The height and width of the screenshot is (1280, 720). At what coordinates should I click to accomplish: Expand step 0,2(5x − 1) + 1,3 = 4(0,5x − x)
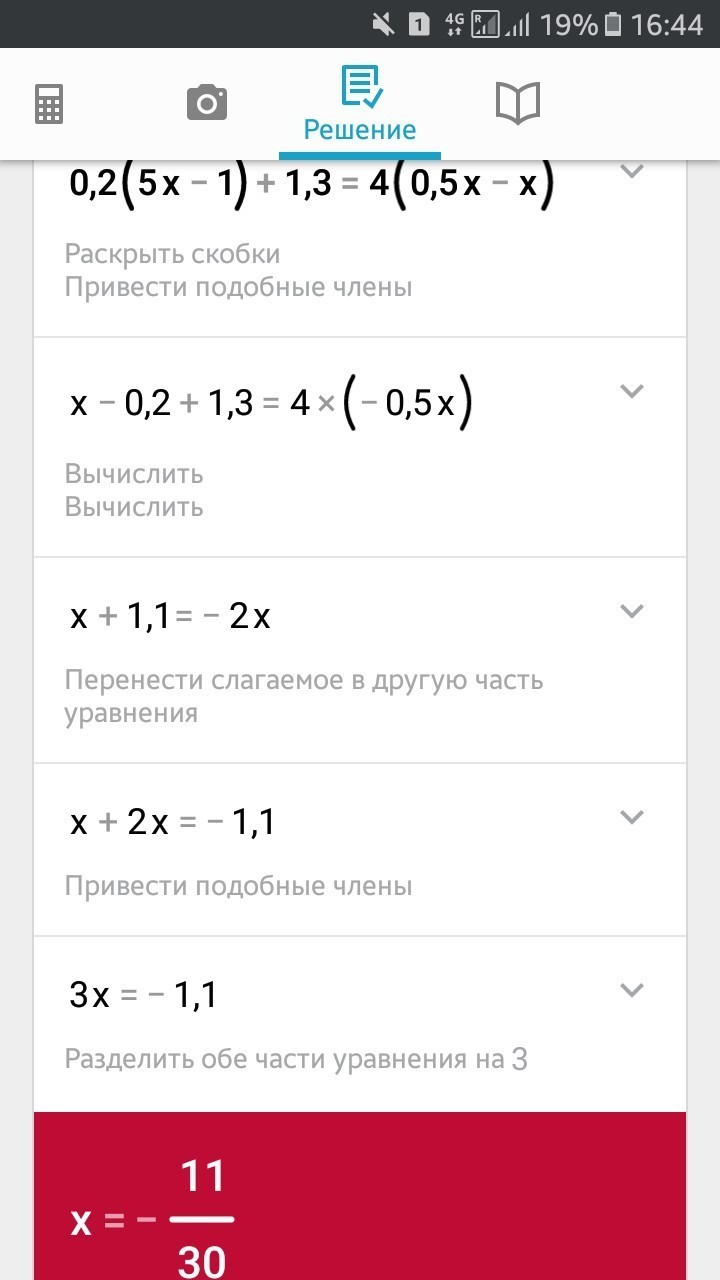tap(631, 171)
